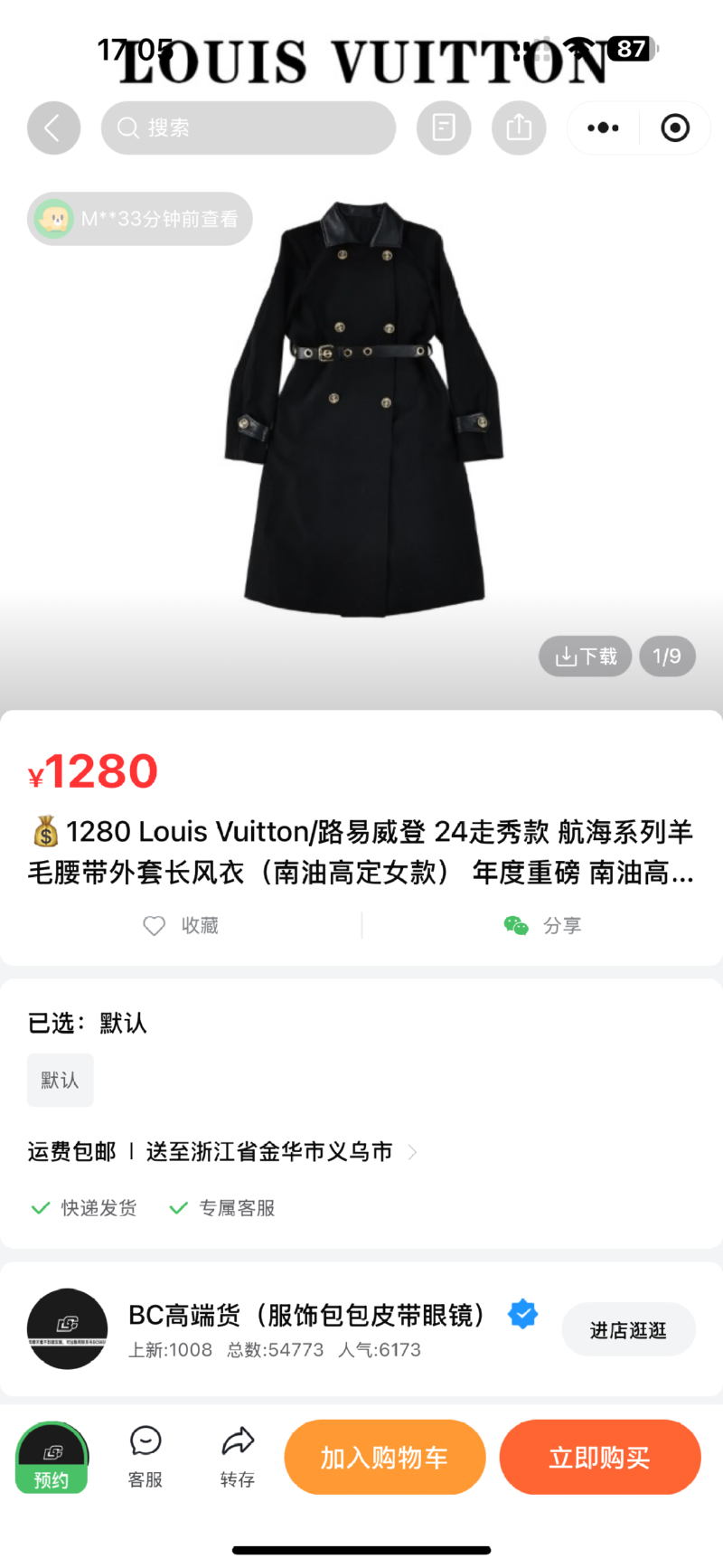Add to cart with 加入购物车
Screen dimensions: 723x1568
click(x=384, y=1457)
